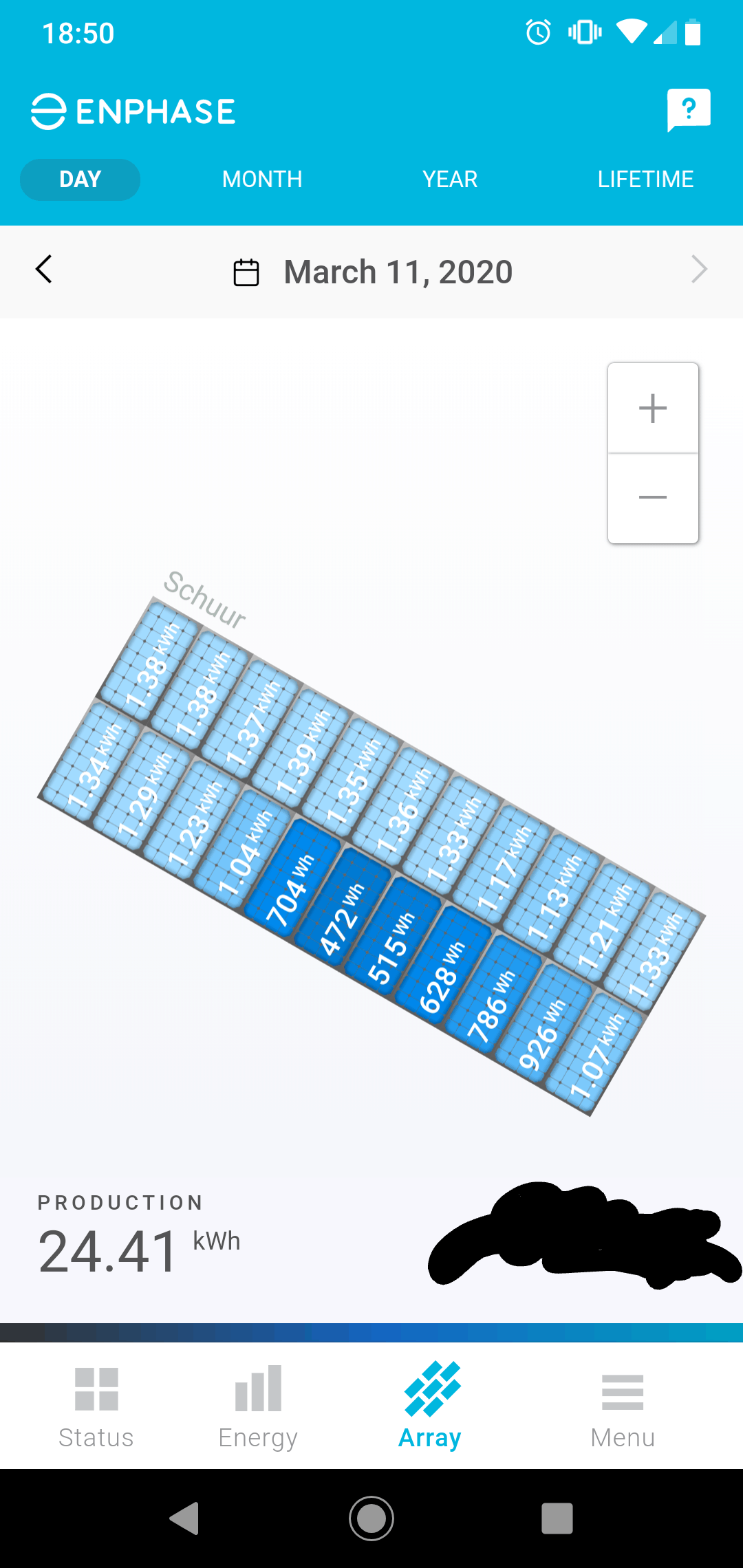Open the help question mark icon
This screenshot has width=743, height=1568.
[x=689, y=109]
